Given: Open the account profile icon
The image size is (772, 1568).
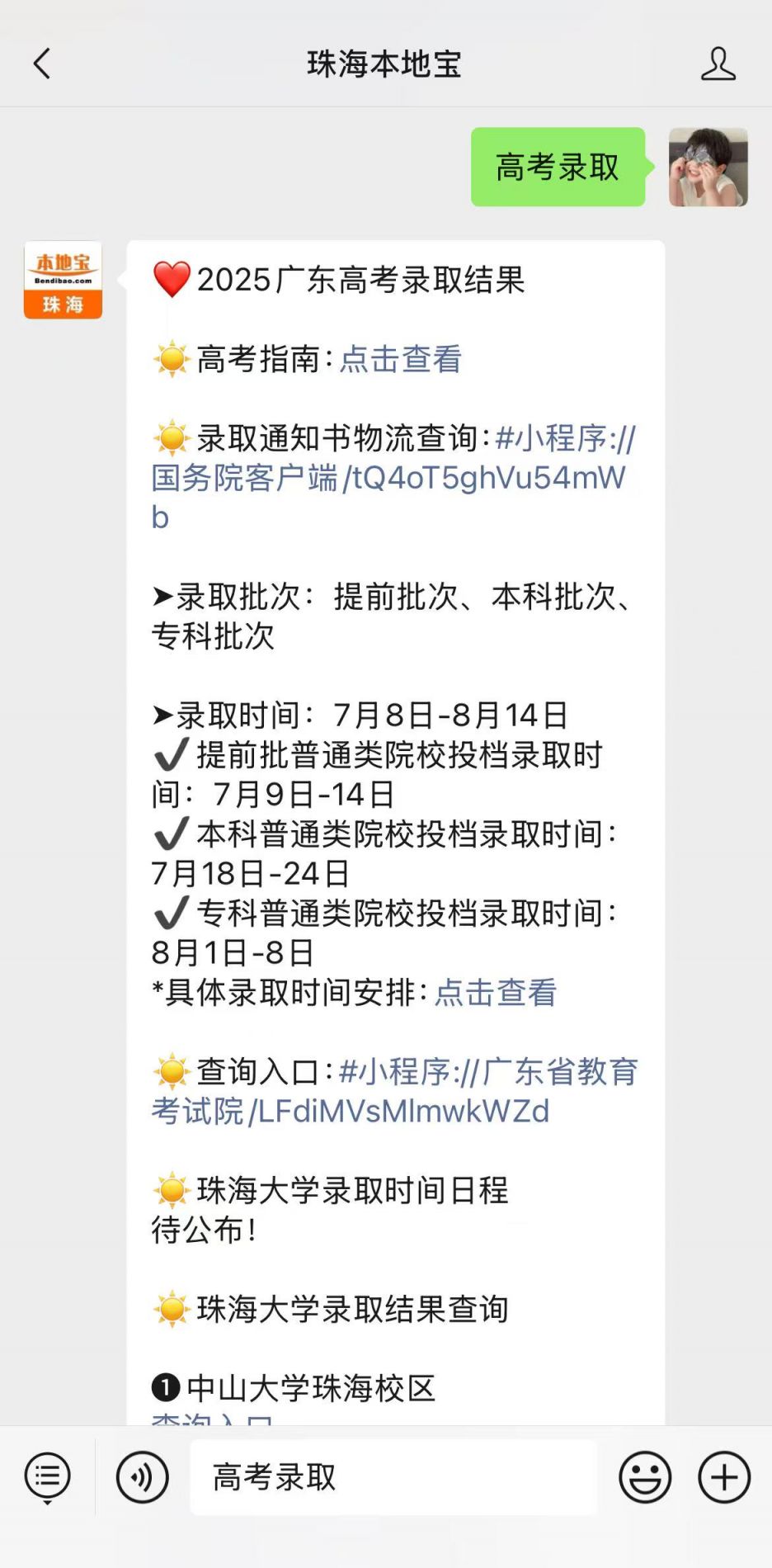Looking at the screenshot, I should click(718, 64).
